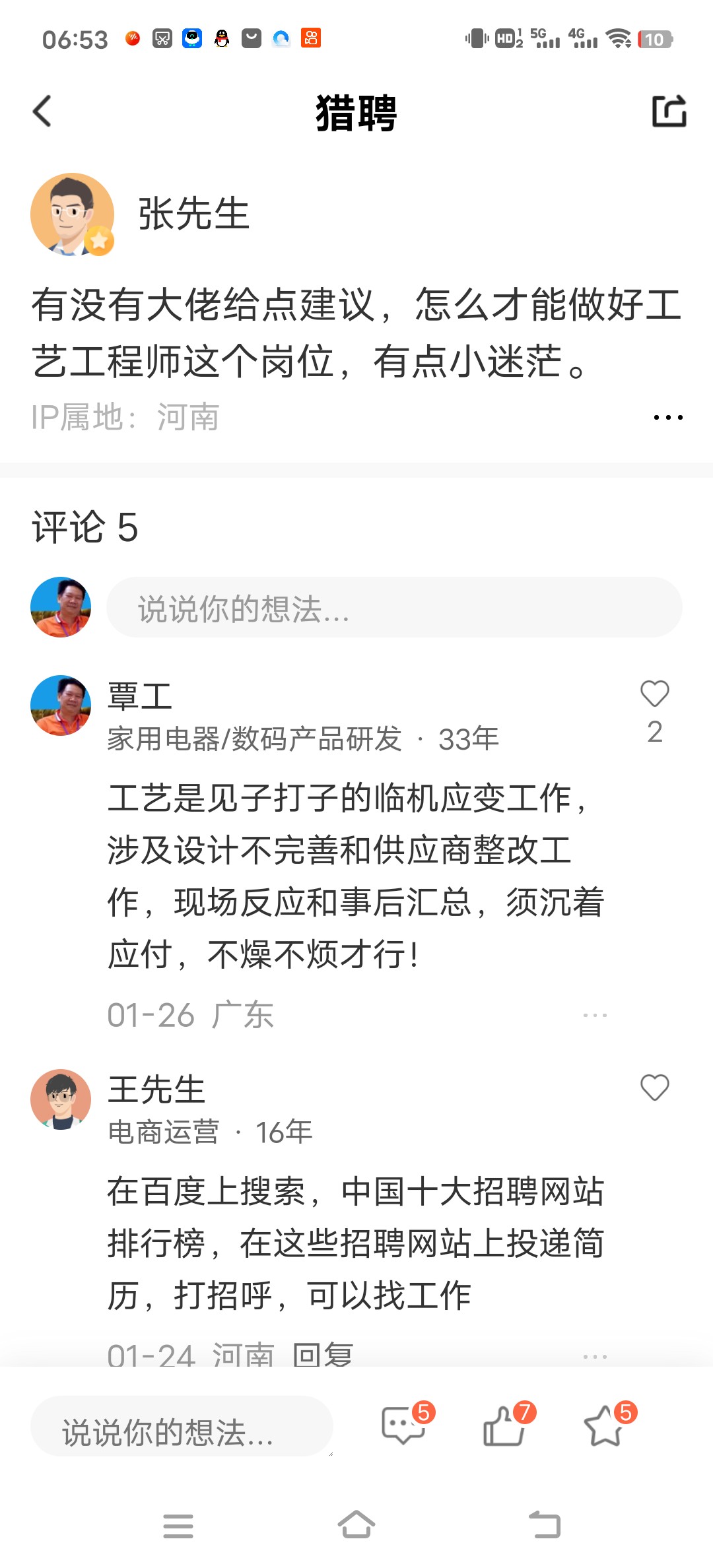Open the post's more options ellipsis
The image size is (713, 1568).
(668, 417)
